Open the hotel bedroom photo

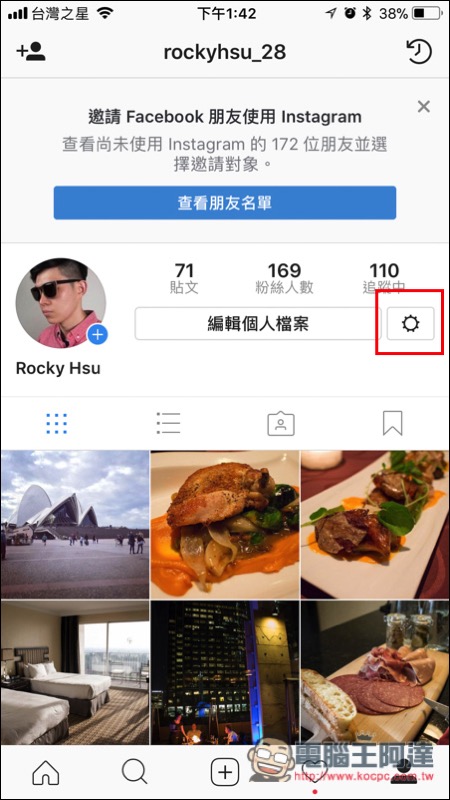(75, 672)
